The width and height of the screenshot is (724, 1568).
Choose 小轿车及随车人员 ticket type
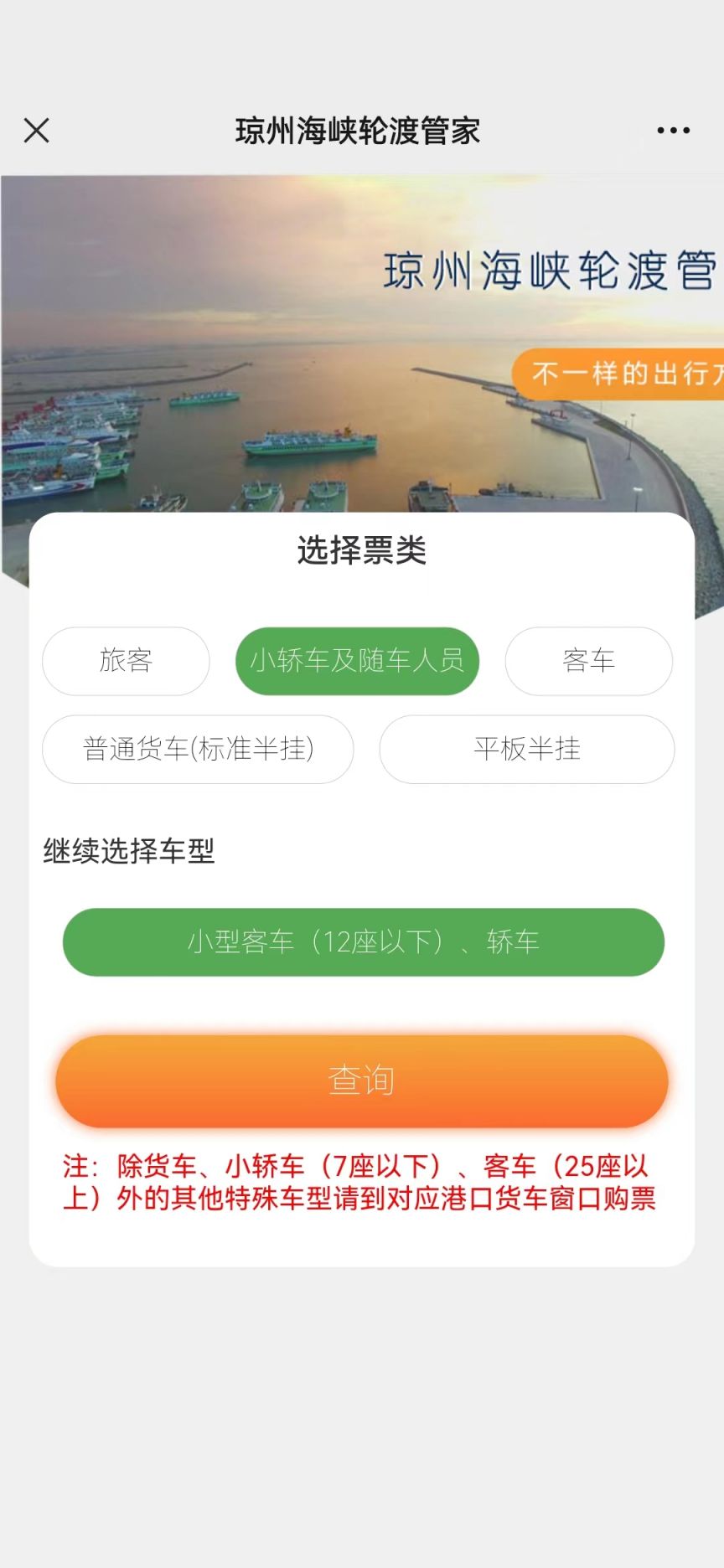pyautogui.click(x=357, y=661)
